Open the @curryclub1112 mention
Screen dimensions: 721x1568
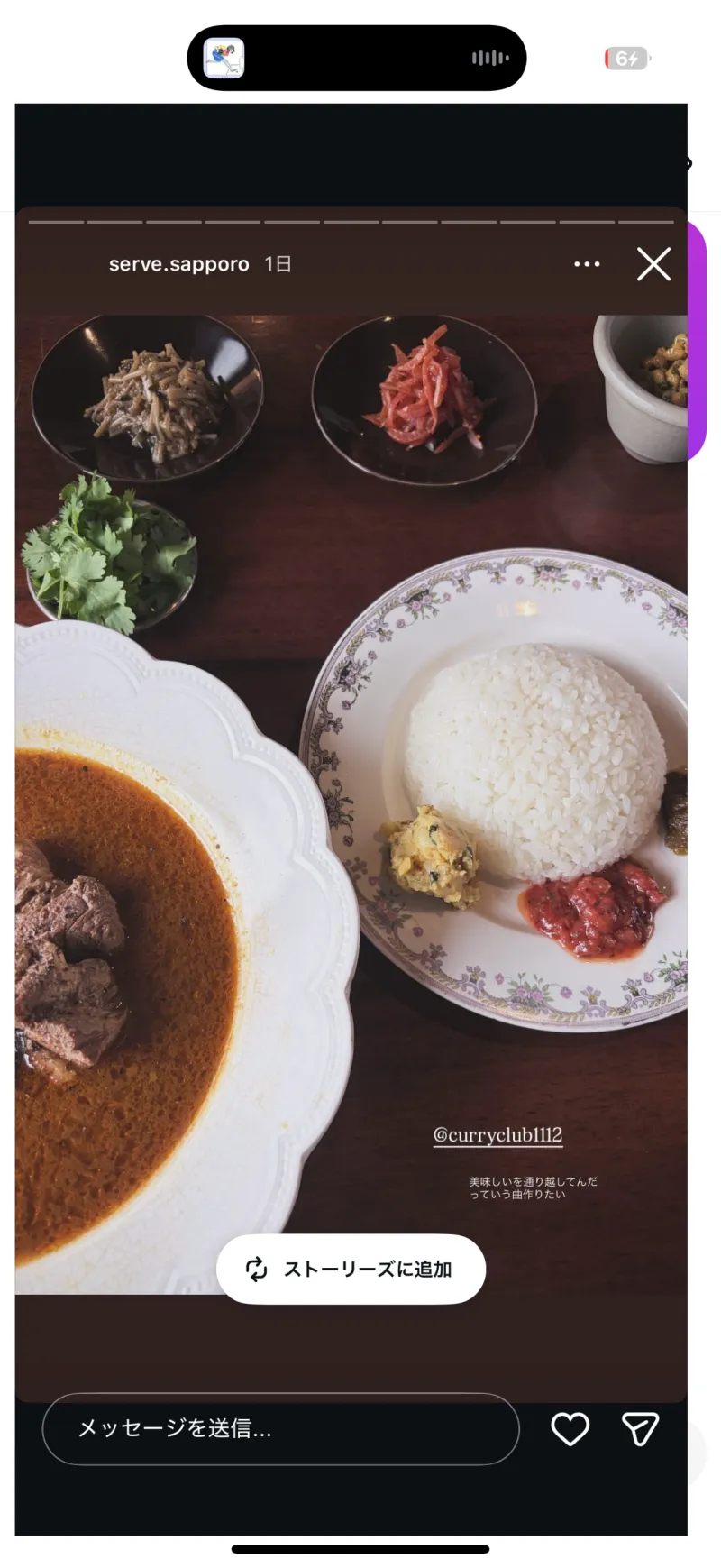pyautogui.click(x=497, y=1135)
